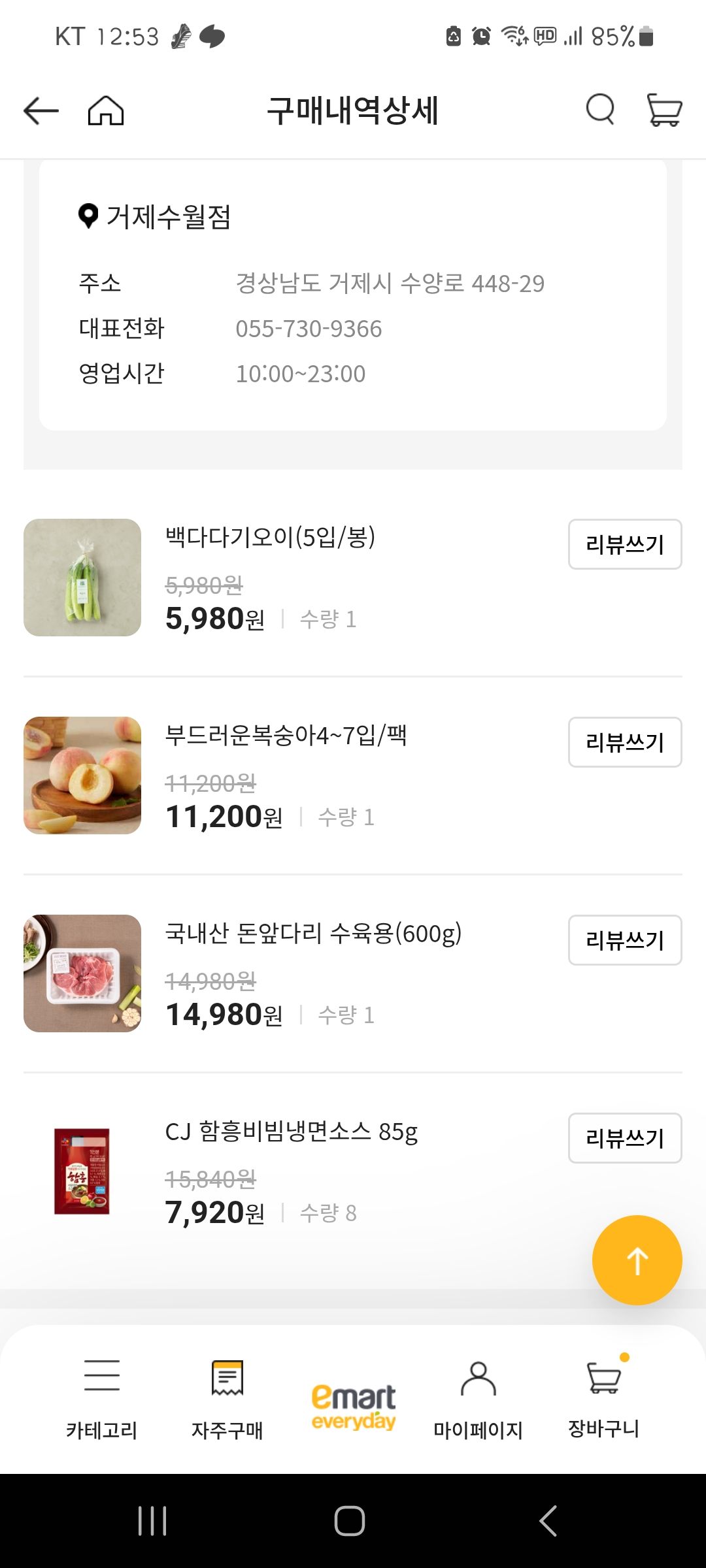Tap 리뷰쓰기 for CJ 함흥비빔냉면소스
This screenshot has height=1568, width=706.
[x=624, y=1139]
